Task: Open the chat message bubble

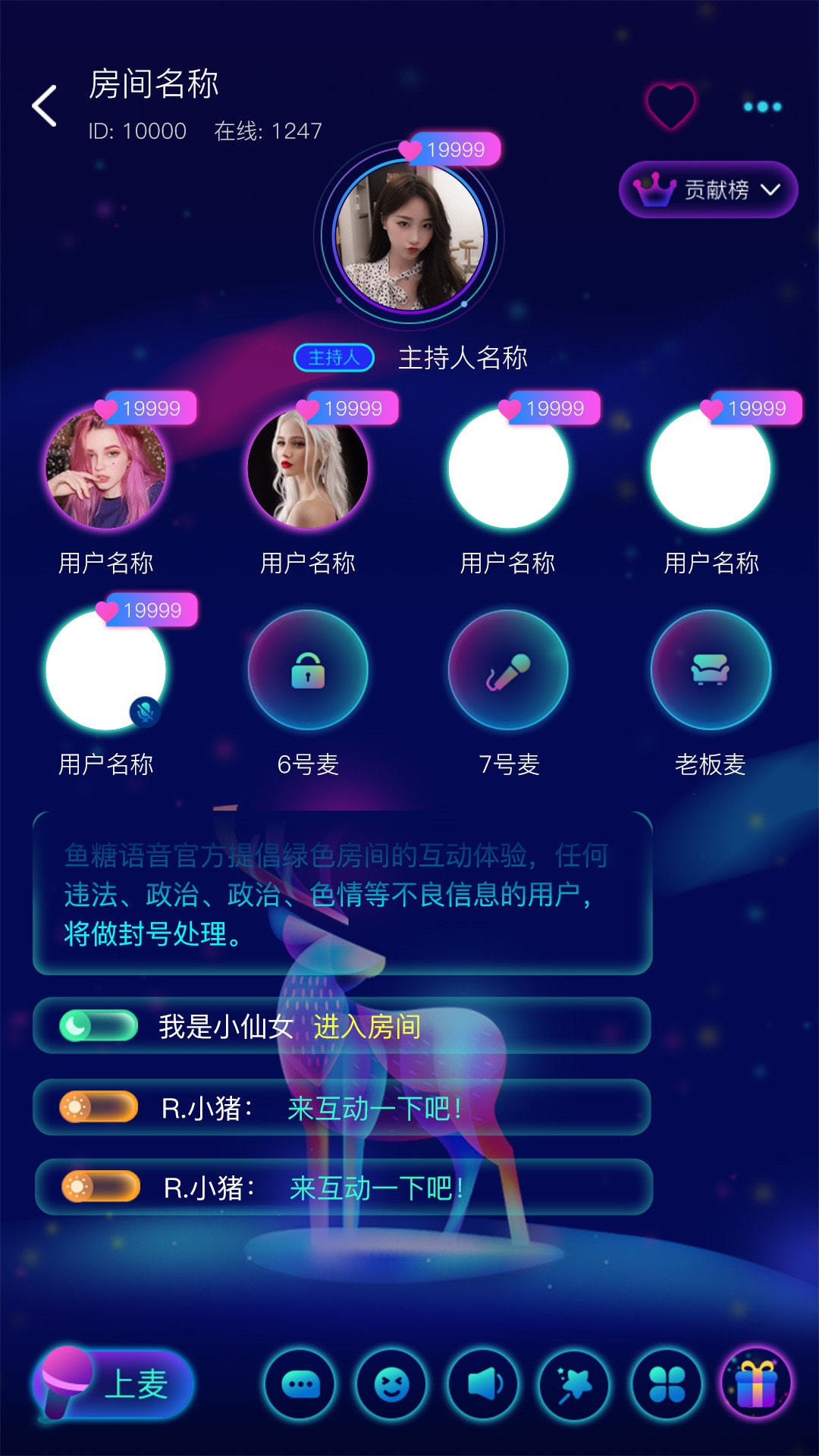Action: pos(300,1384)
